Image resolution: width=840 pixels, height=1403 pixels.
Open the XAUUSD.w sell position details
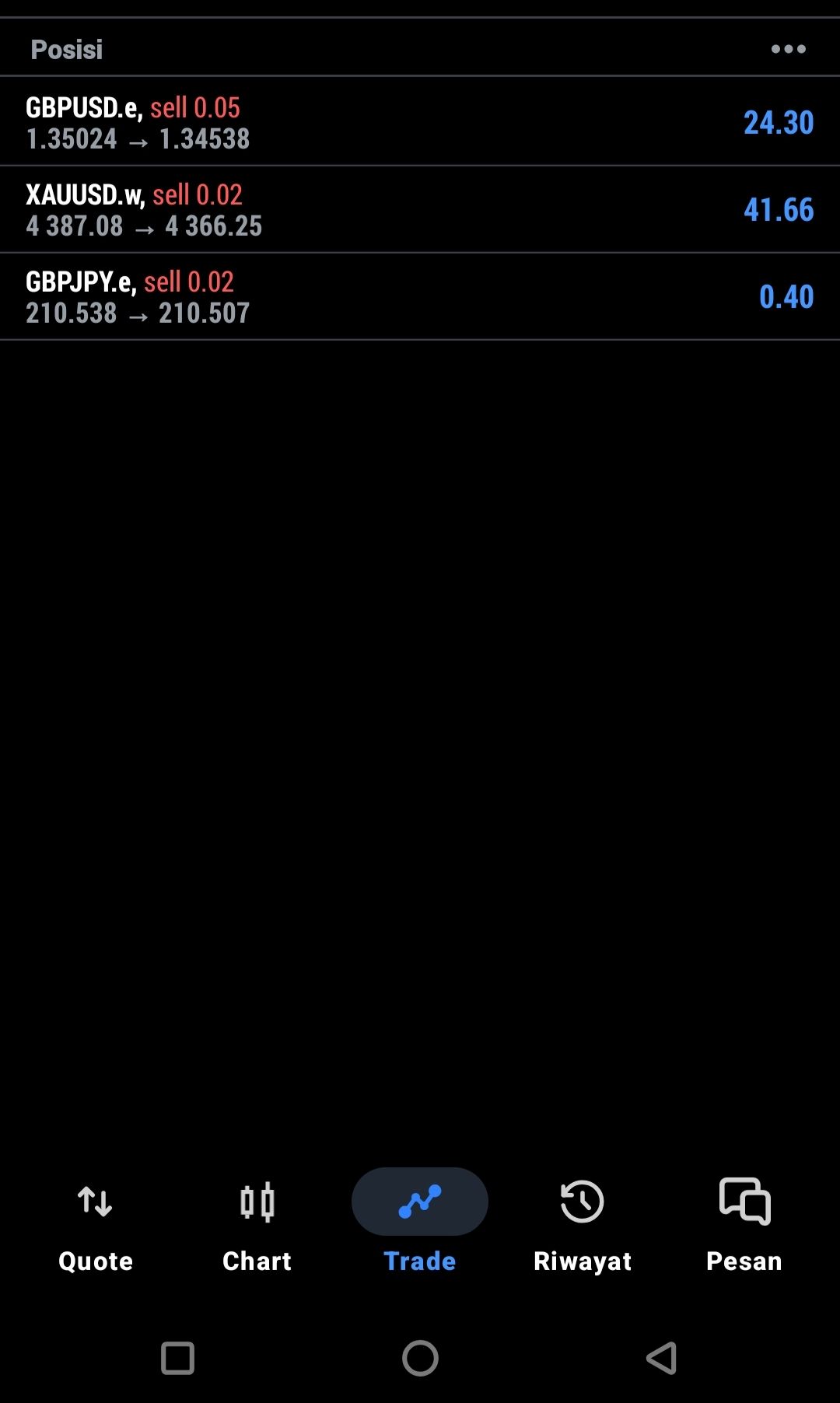point(420,209)
